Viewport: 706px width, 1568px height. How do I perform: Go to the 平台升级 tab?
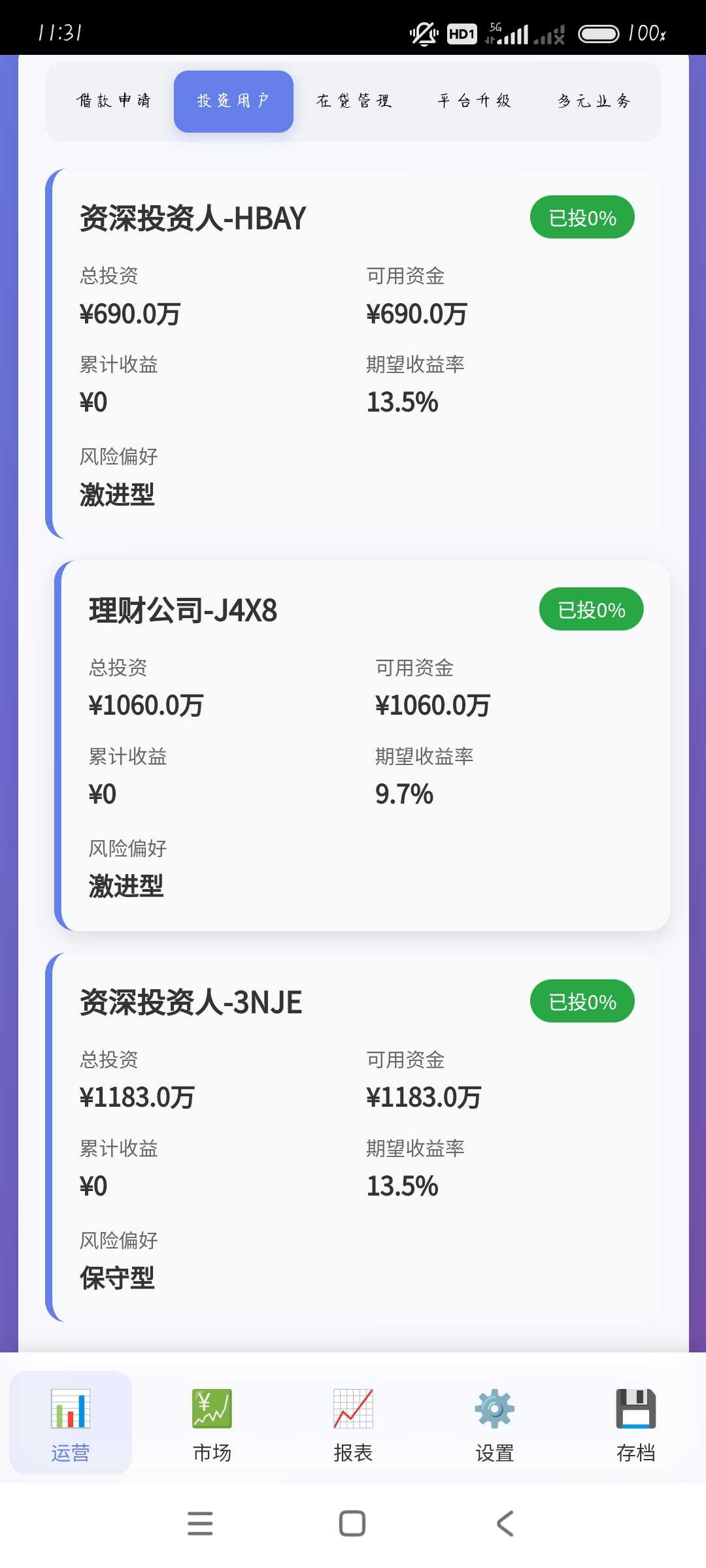coord(474,101)
